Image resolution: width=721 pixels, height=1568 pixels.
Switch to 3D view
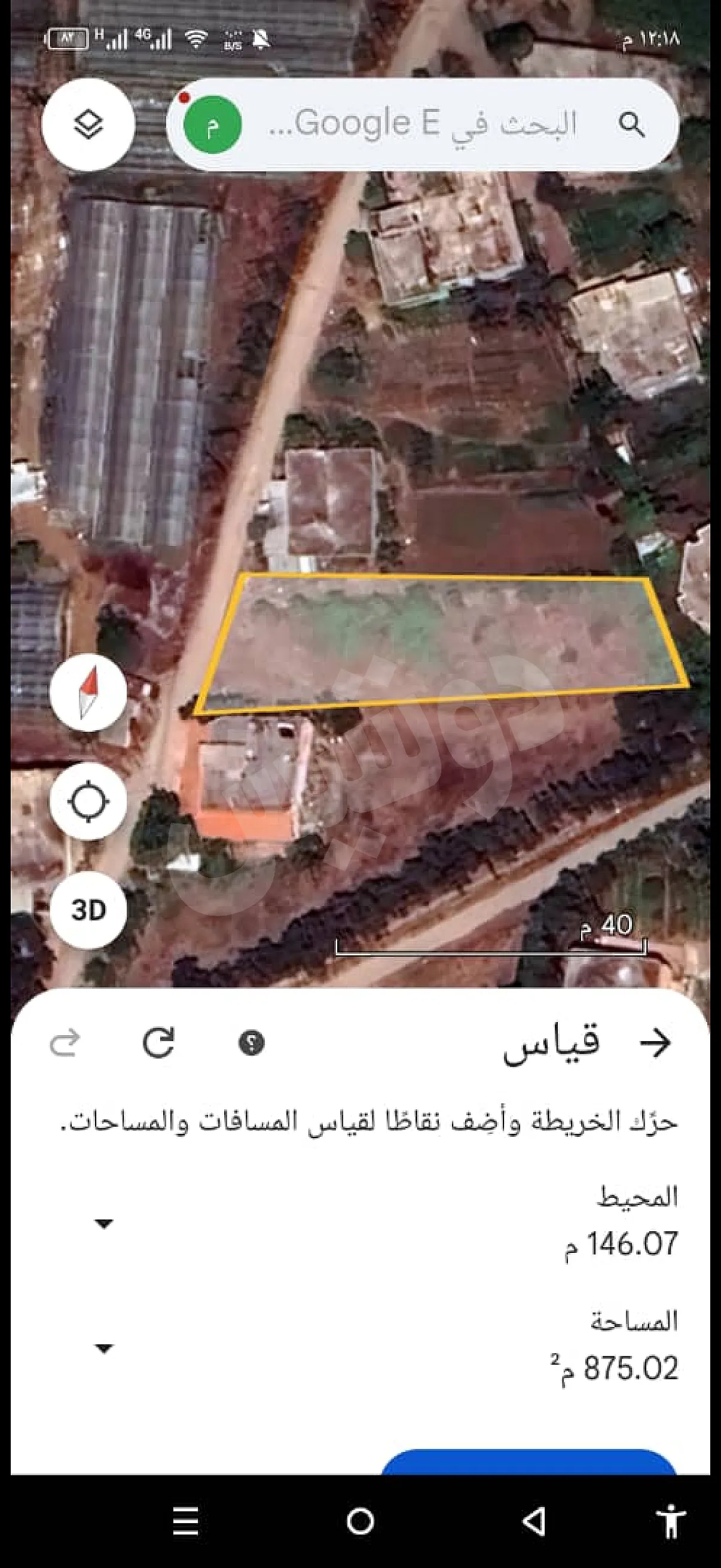pyautogui.click(x=89, y=910)
